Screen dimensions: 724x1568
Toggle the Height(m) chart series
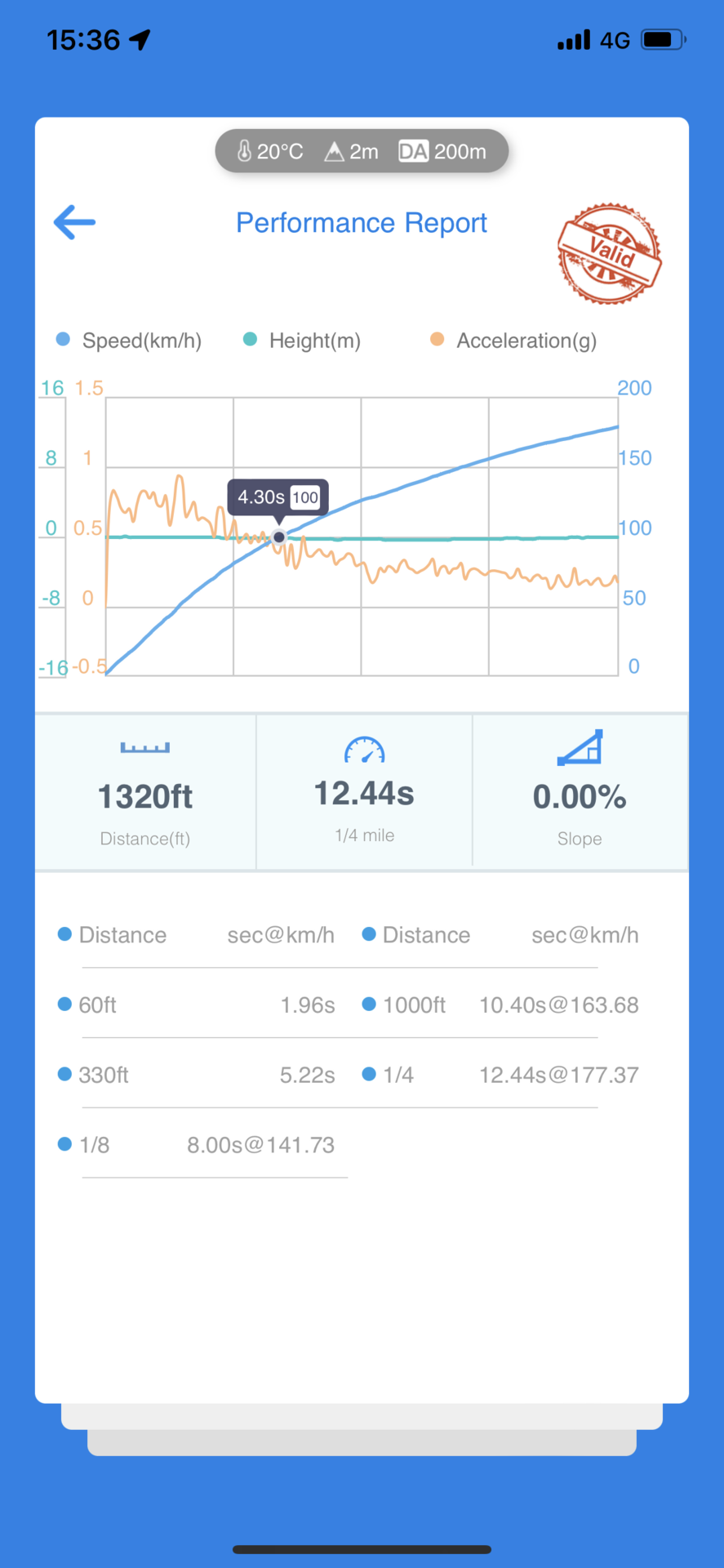click(302, 341)
